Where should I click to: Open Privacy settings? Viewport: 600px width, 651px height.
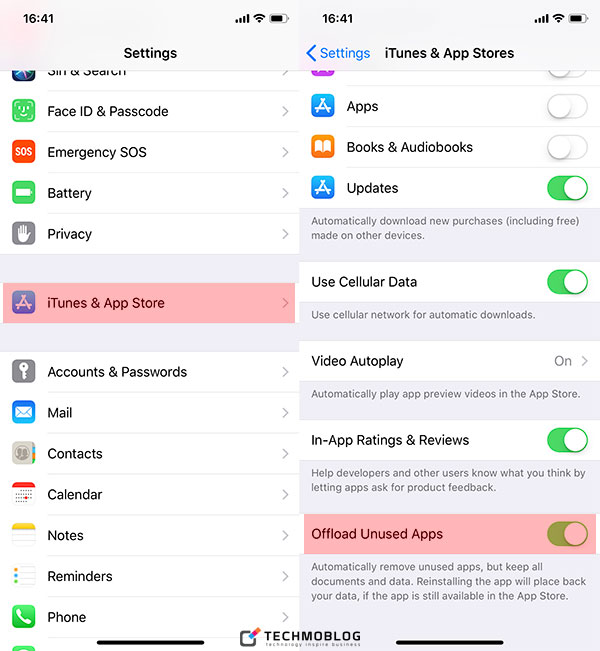tap(150, 234)
